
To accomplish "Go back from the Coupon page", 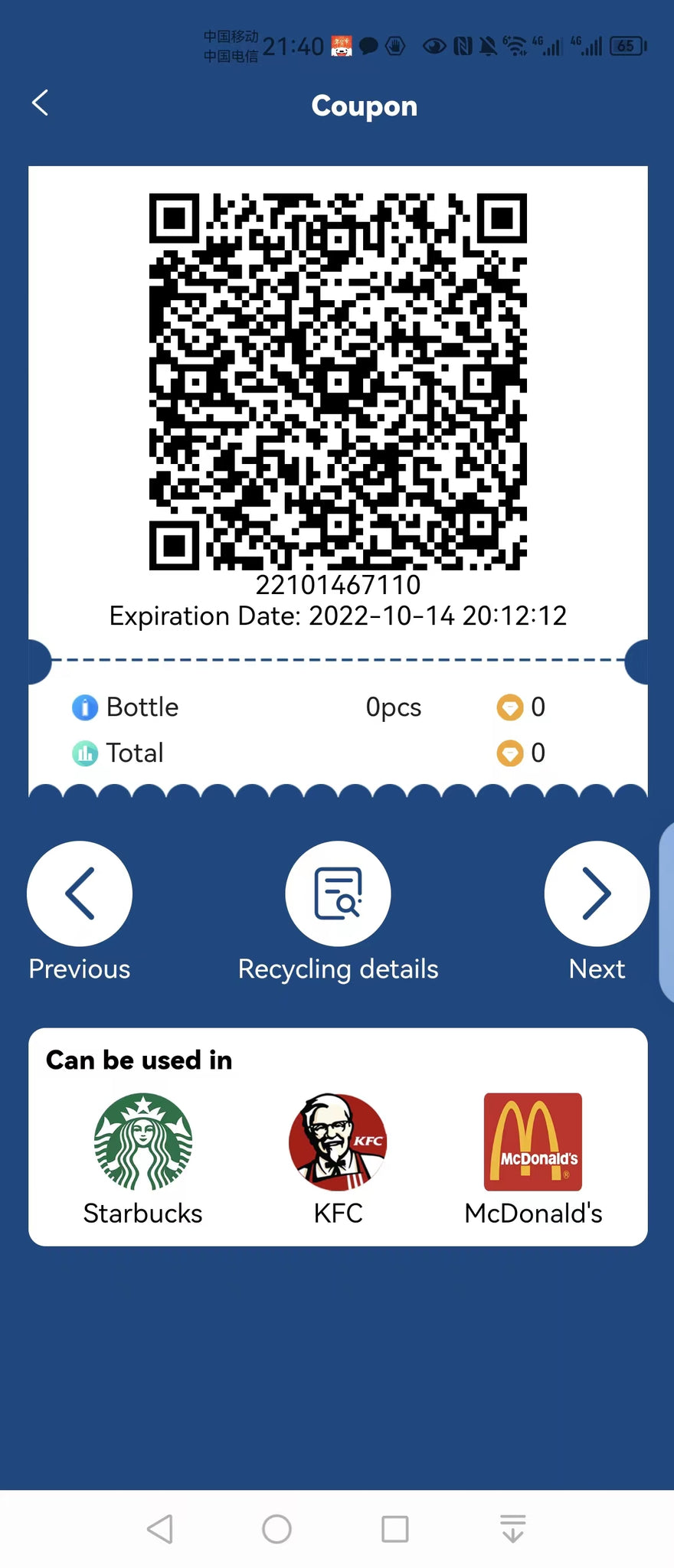I will click(41, 103).
